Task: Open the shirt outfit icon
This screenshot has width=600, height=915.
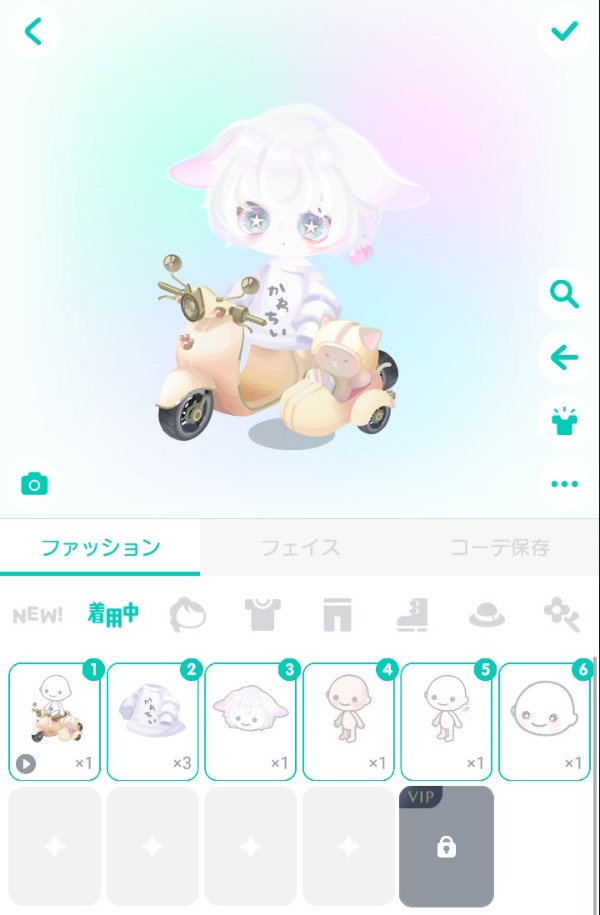Action: [565, 421]
